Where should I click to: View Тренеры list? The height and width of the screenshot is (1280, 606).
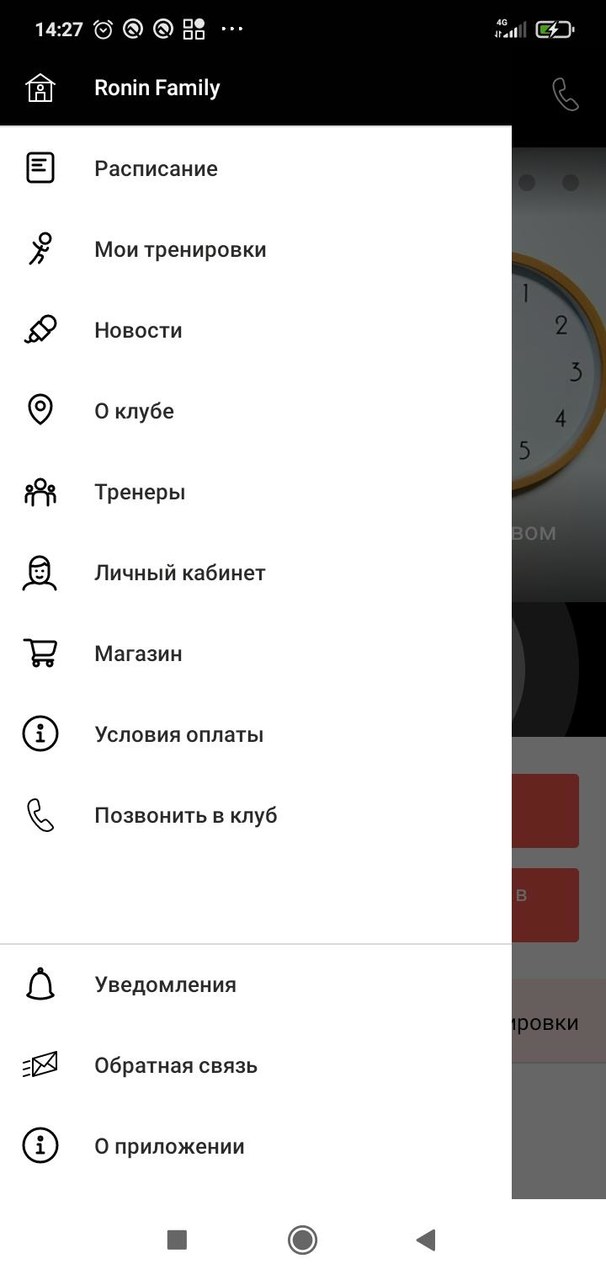click(x=140, y=493)
